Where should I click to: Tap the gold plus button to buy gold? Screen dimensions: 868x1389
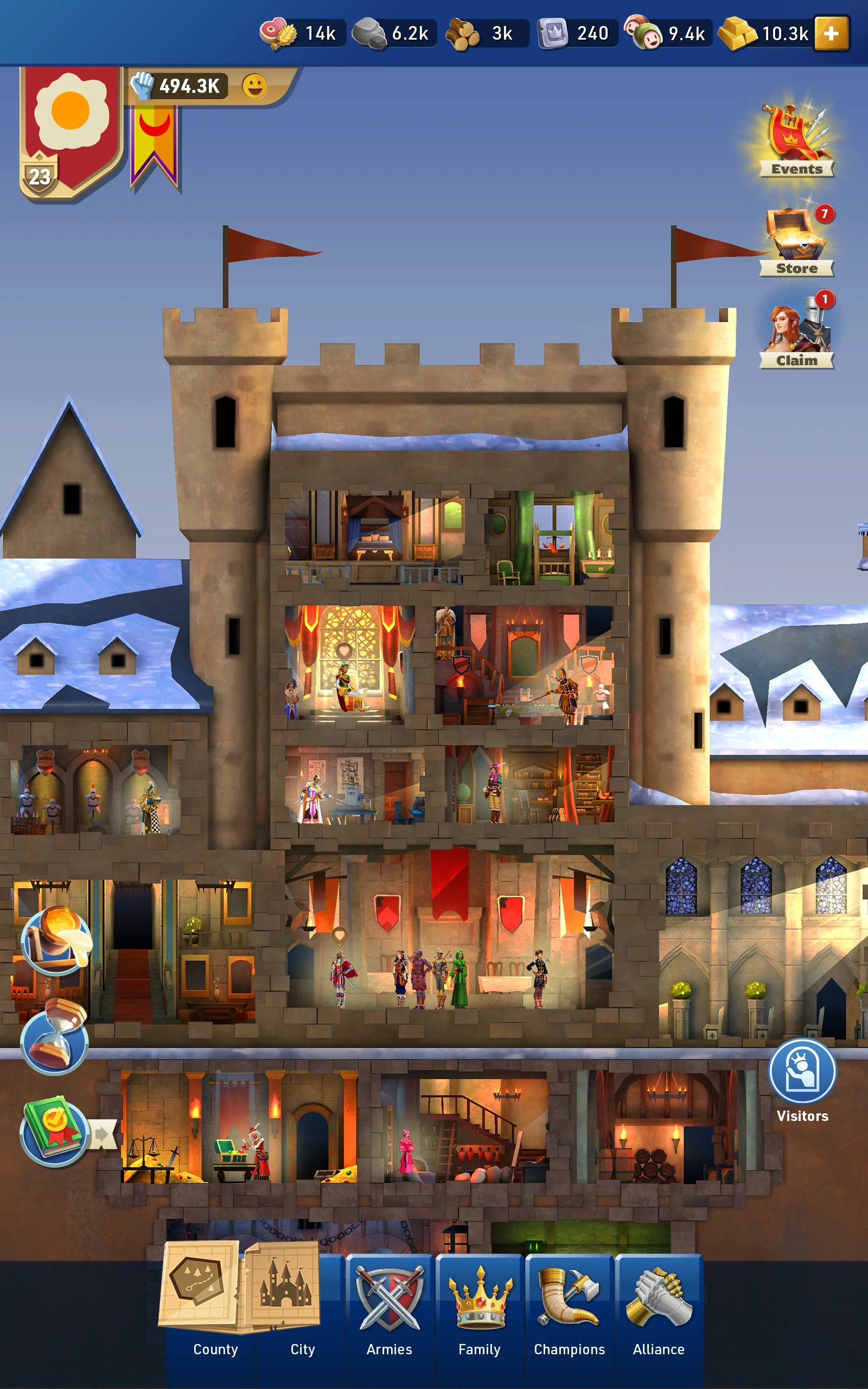pyautogui.click(x=831, y=34)
